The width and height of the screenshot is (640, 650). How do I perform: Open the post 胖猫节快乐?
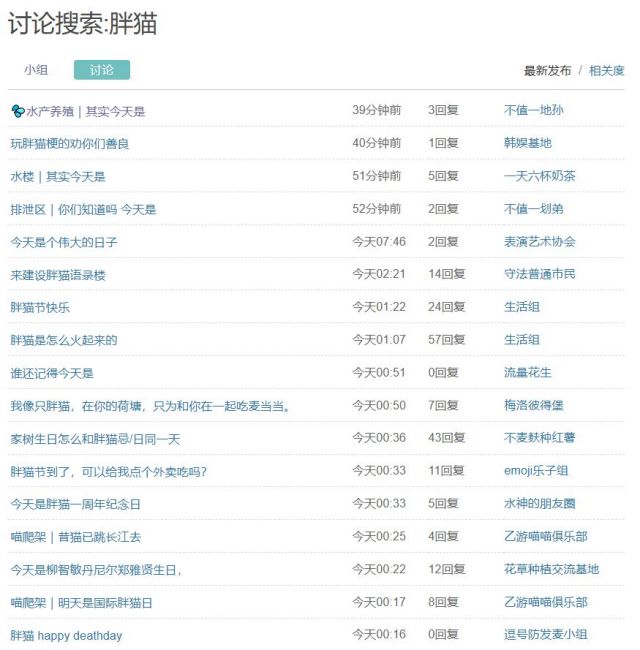coord(40,308)
